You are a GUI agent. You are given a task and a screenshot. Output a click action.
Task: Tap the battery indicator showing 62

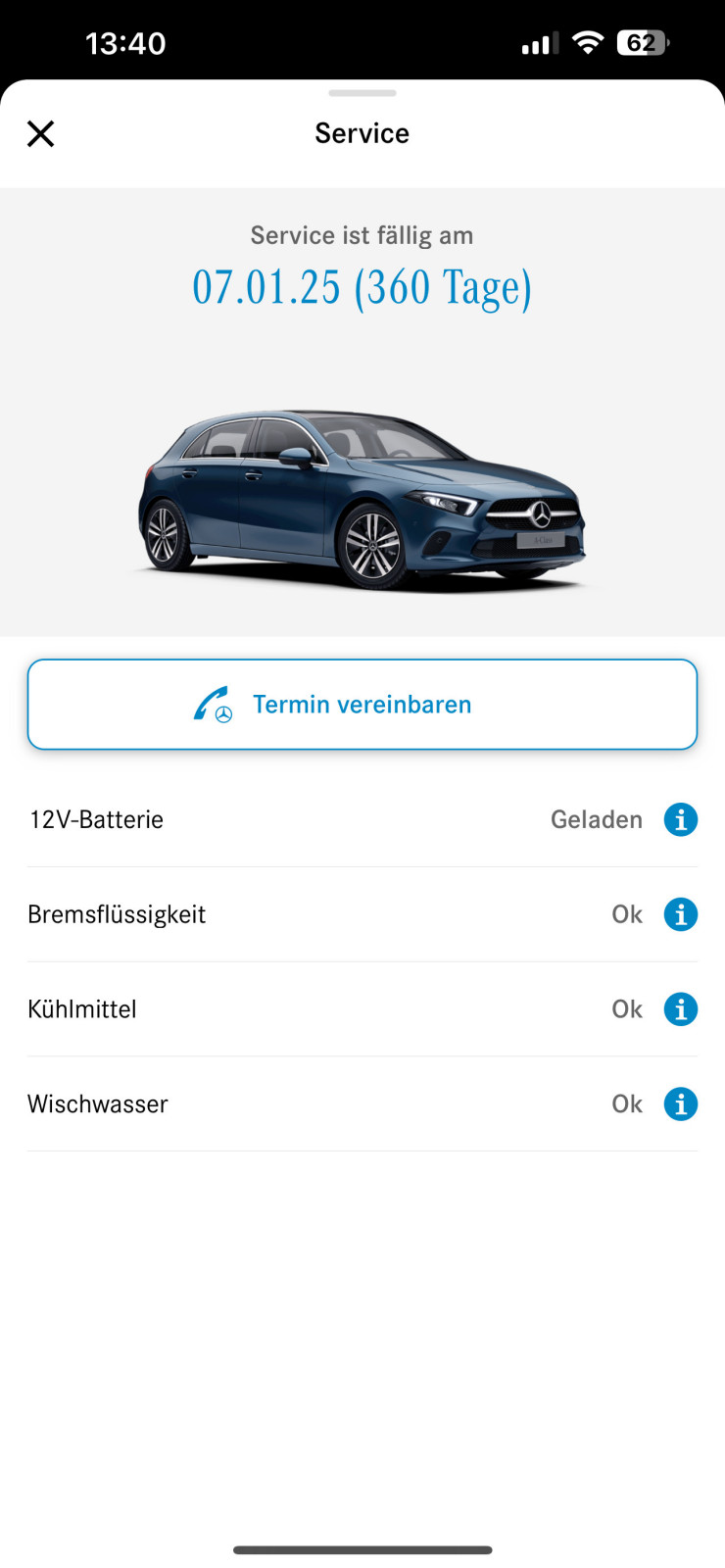[642, 42]
